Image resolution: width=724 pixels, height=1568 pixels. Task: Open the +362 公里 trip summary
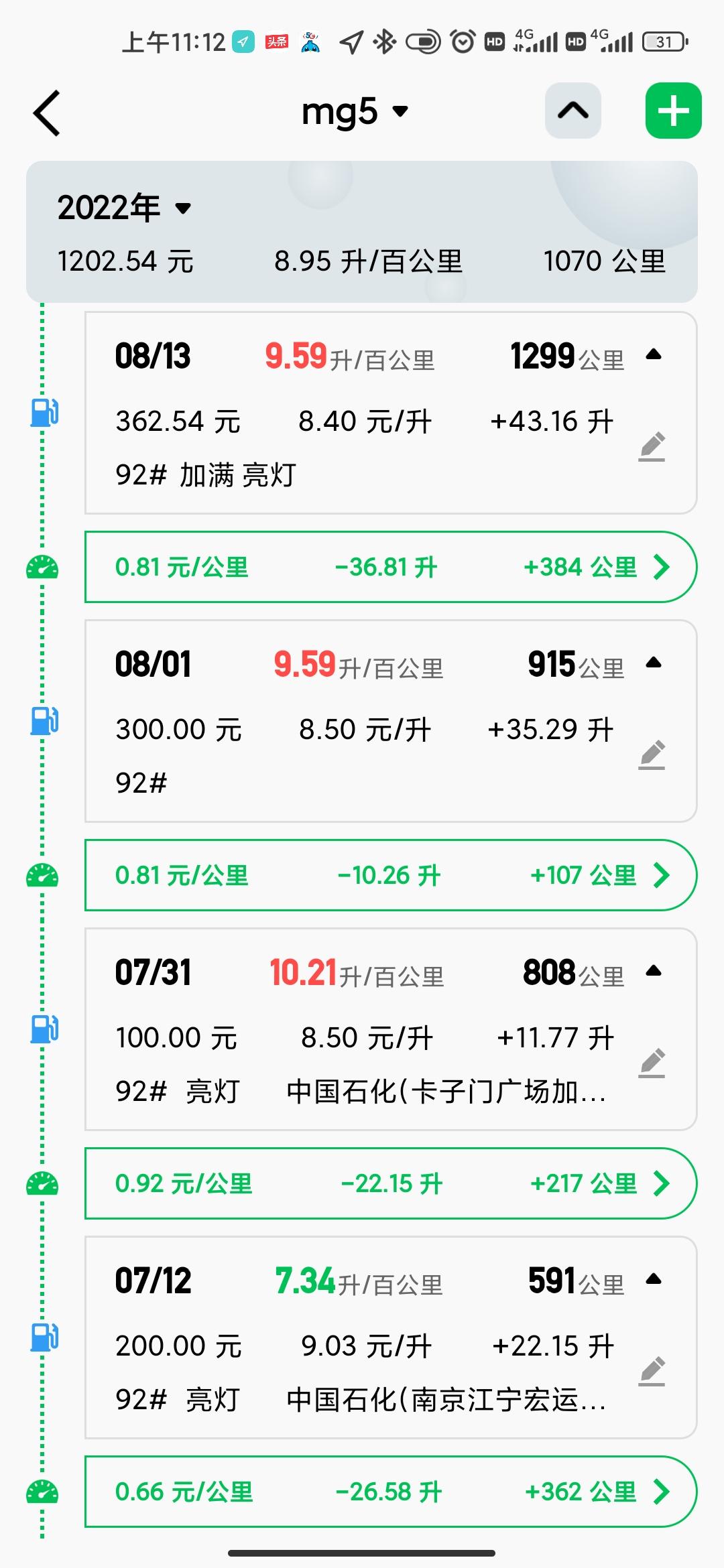tap(391, 1492)
